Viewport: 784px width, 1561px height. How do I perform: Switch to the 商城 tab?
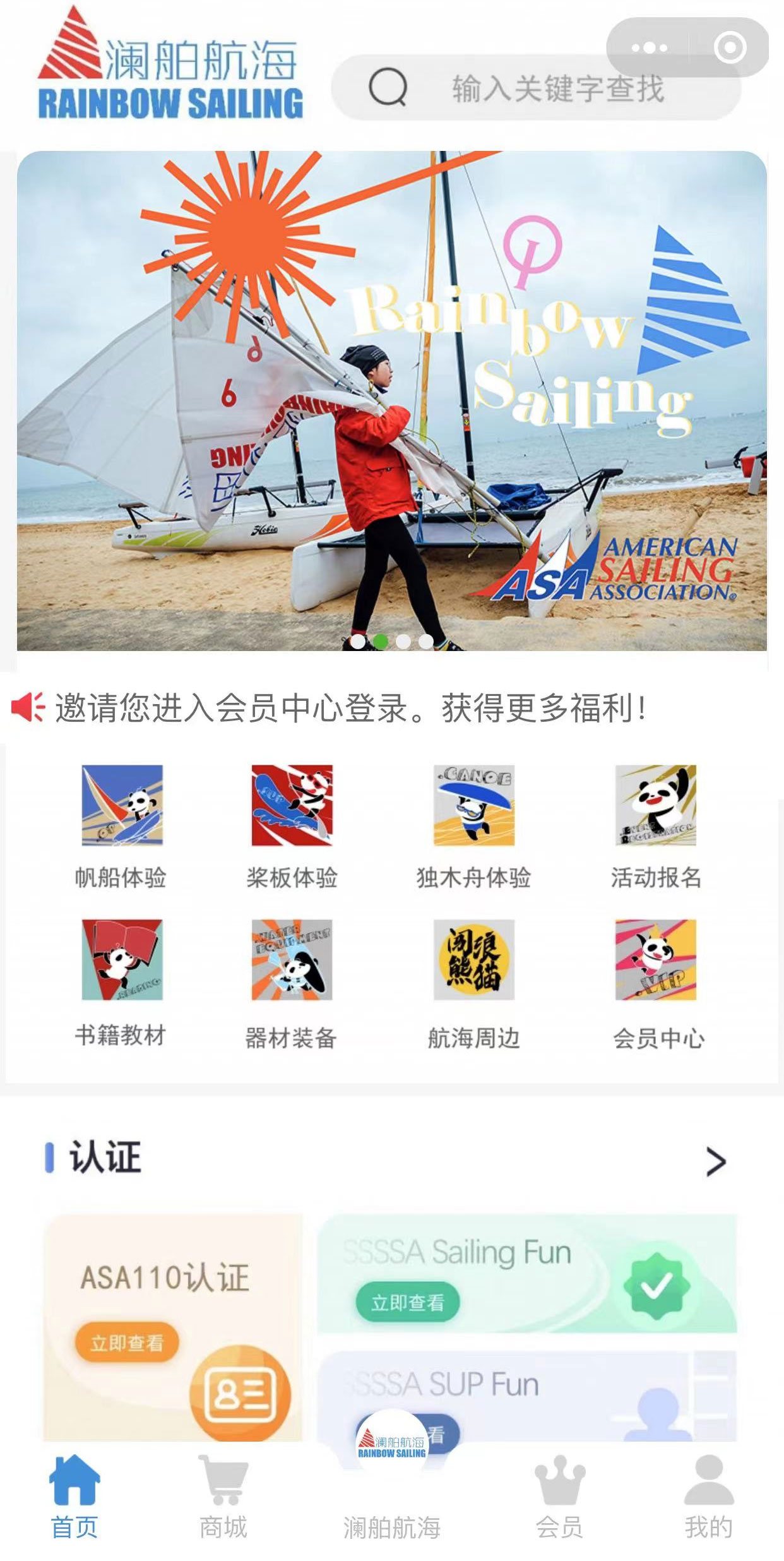point(223,1497)
